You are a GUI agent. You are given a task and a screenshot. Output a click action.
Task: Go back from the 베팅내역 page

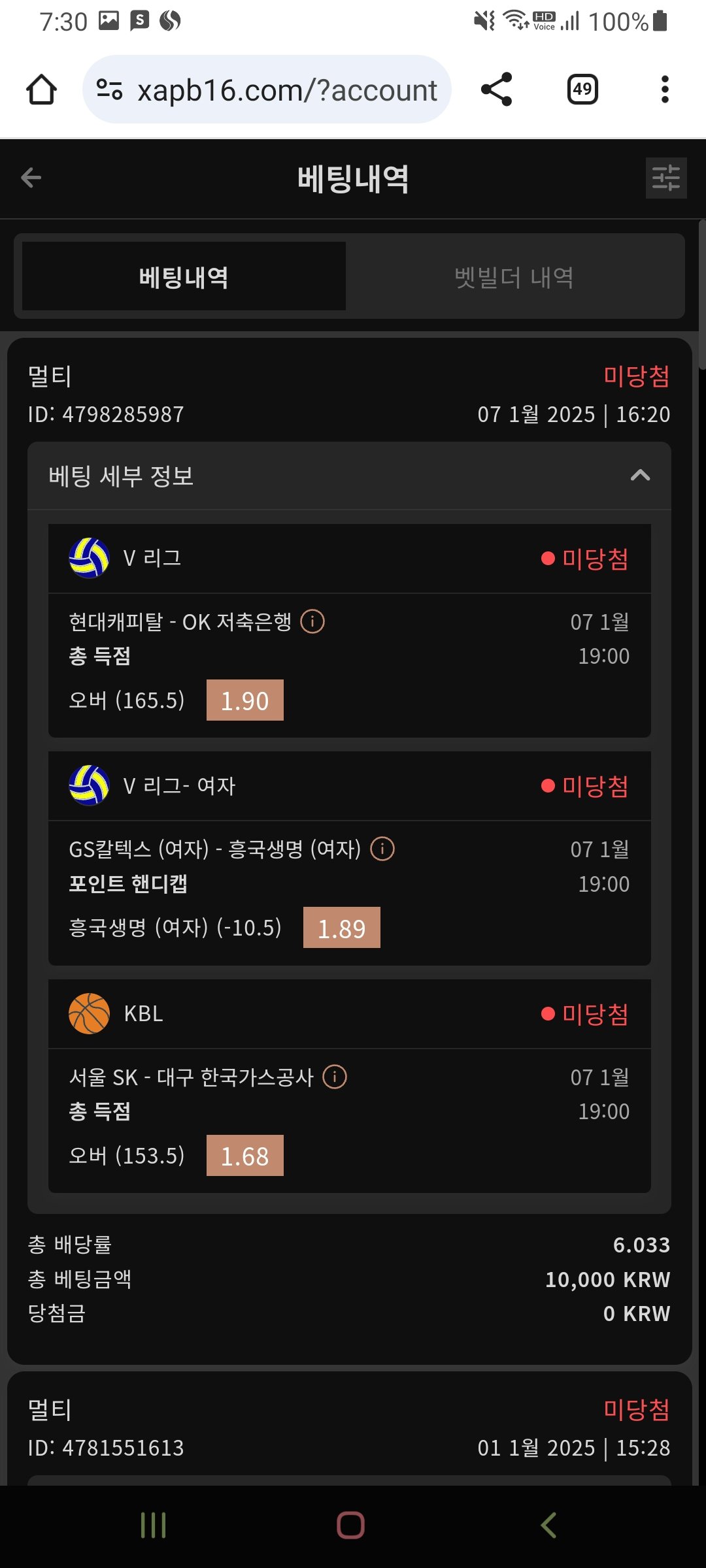31,177
